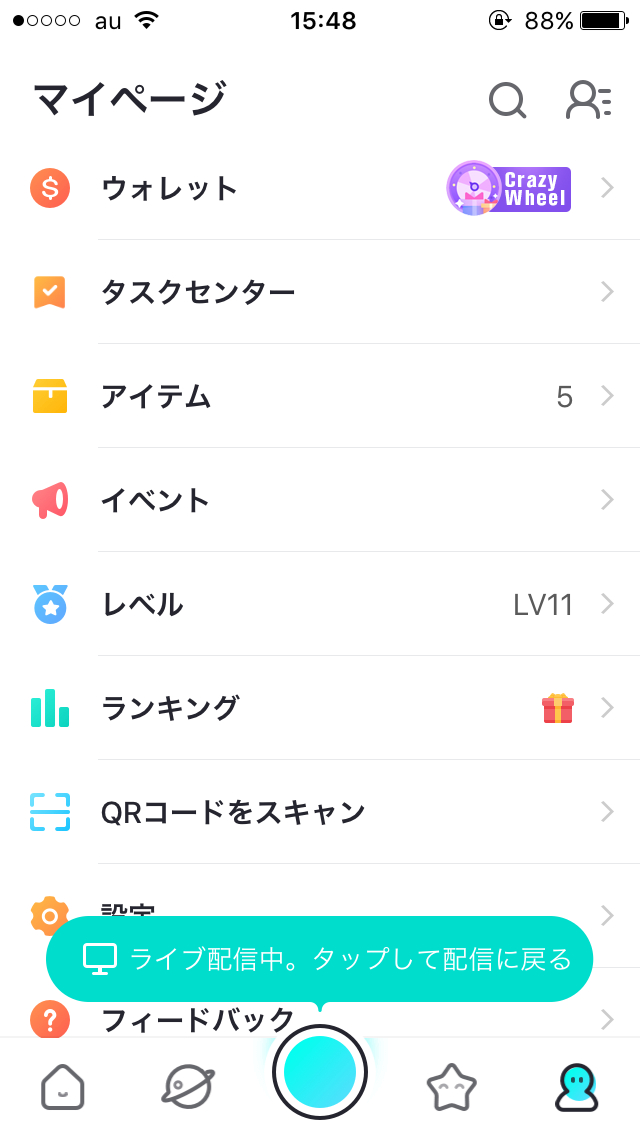
Task: Open the ランキング row
Action: click(x=320, y=708)
